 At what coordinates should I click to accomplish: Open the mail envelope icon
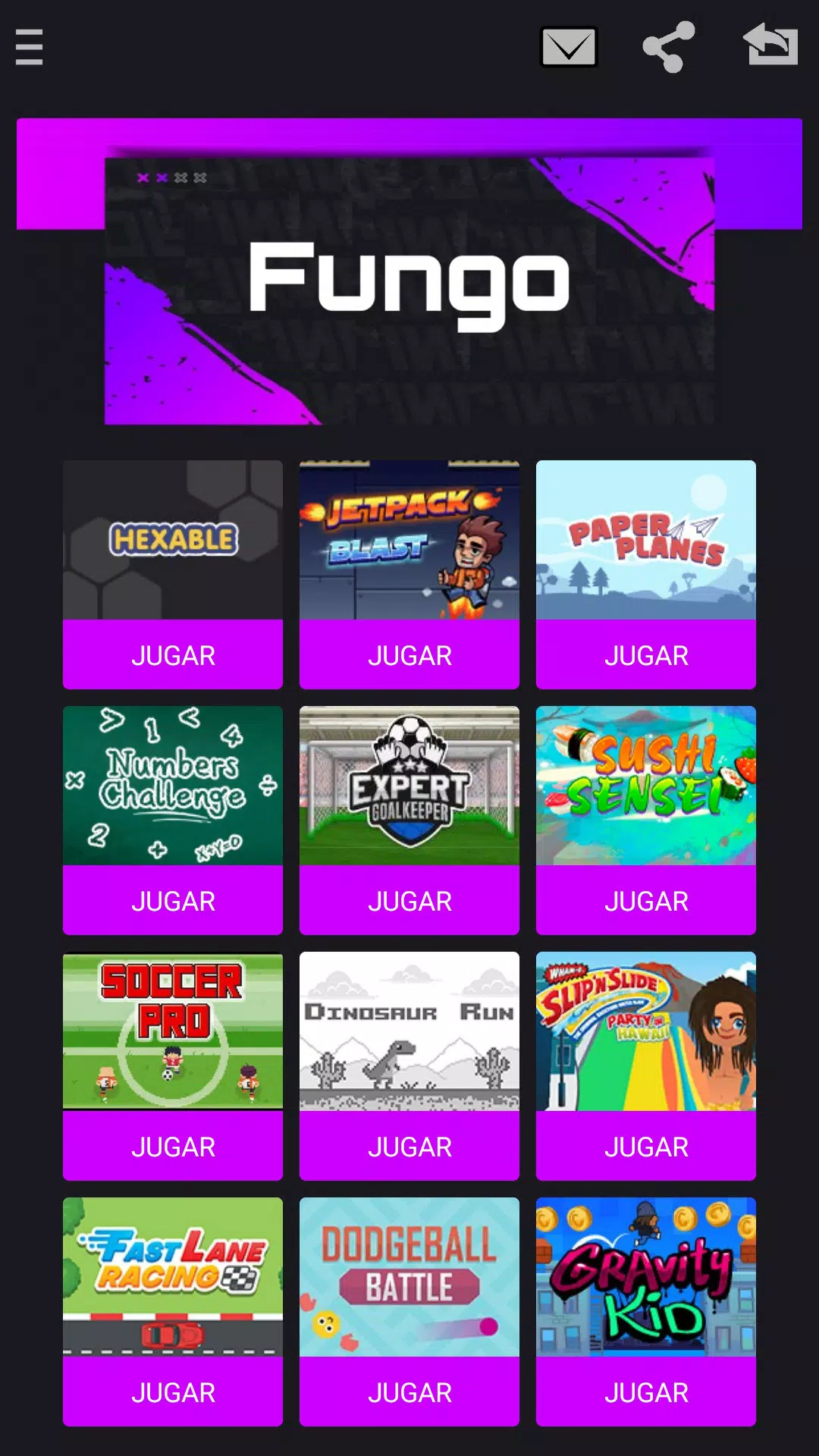(569, 47)
